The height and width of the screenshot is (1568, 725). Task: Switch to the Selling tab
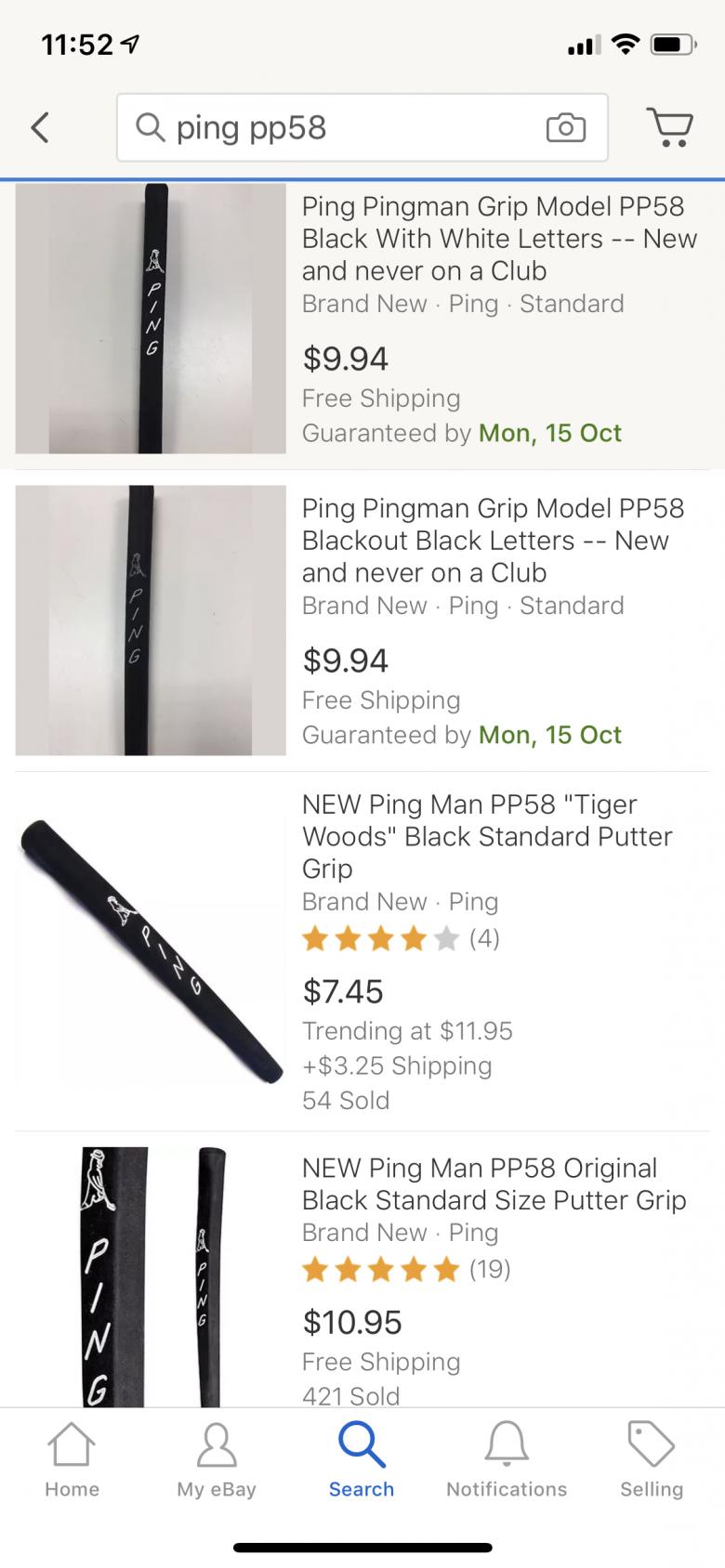[x=652, y=1460]
